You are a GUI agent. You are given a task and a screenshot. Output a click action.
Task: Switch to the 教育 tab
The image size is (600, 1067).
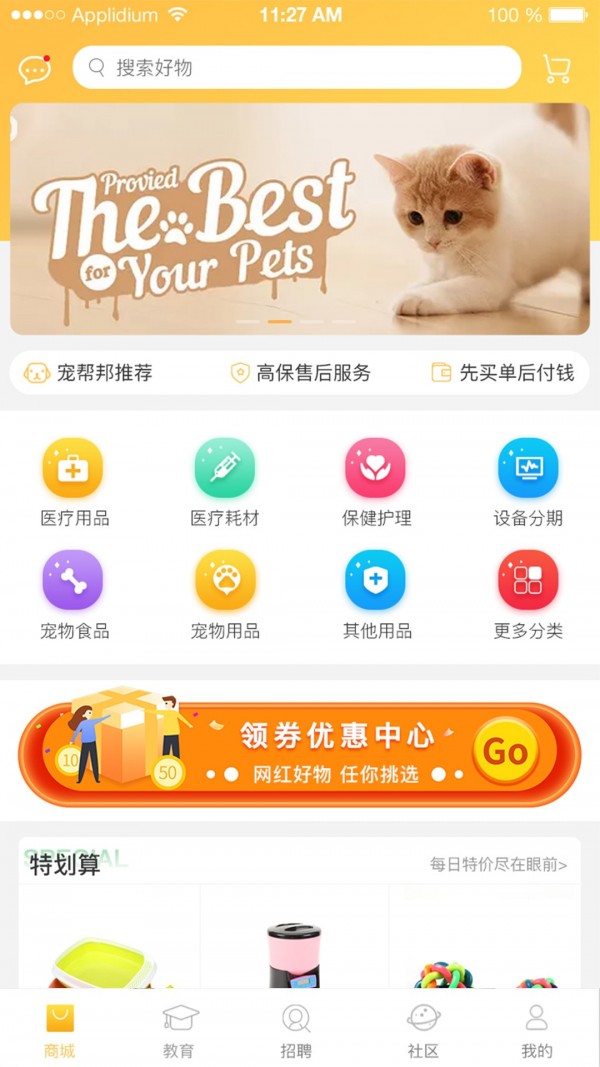(180, 1030)
